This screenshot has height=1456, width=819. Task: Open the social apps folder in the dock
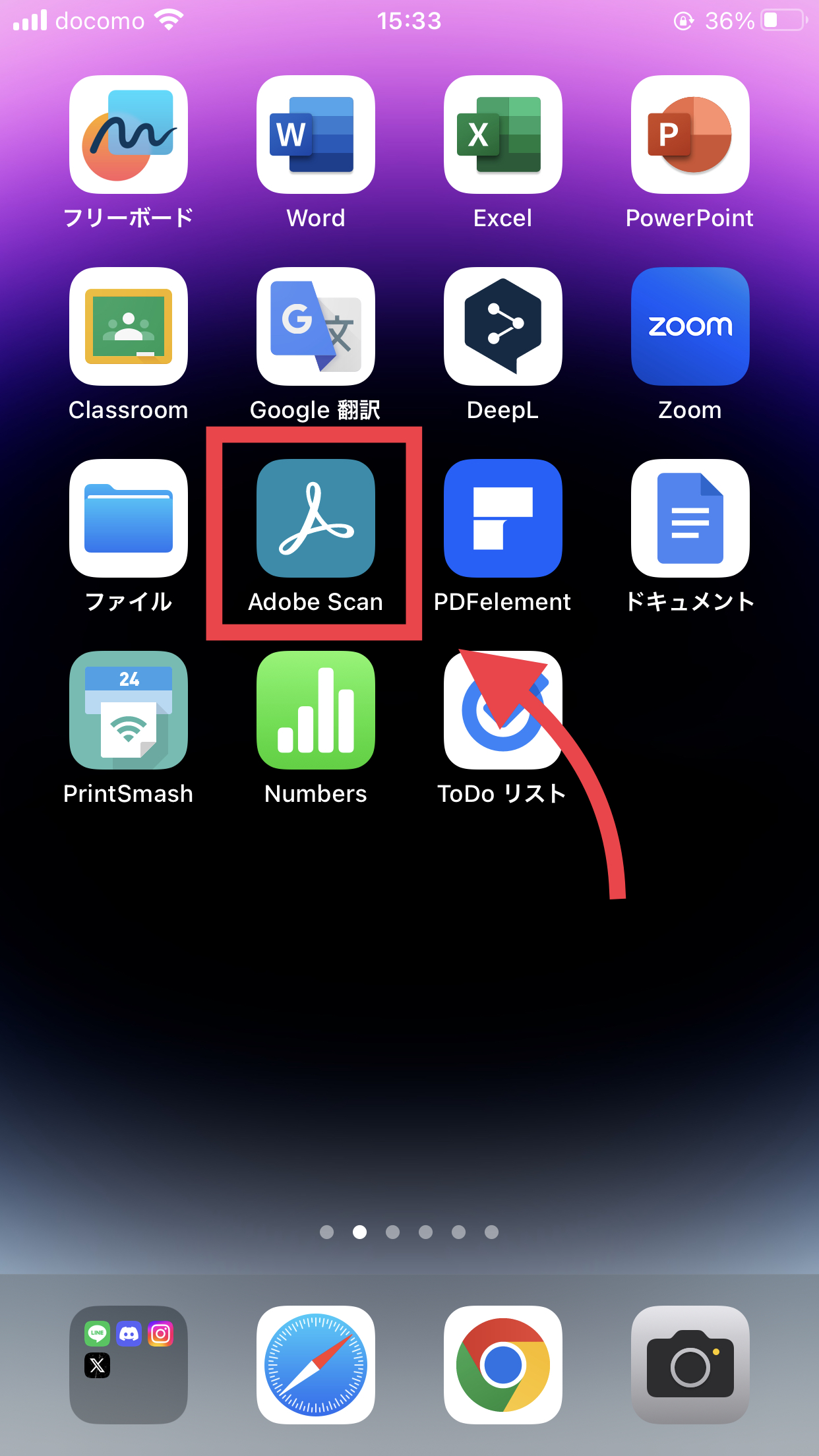[129, 1365]
